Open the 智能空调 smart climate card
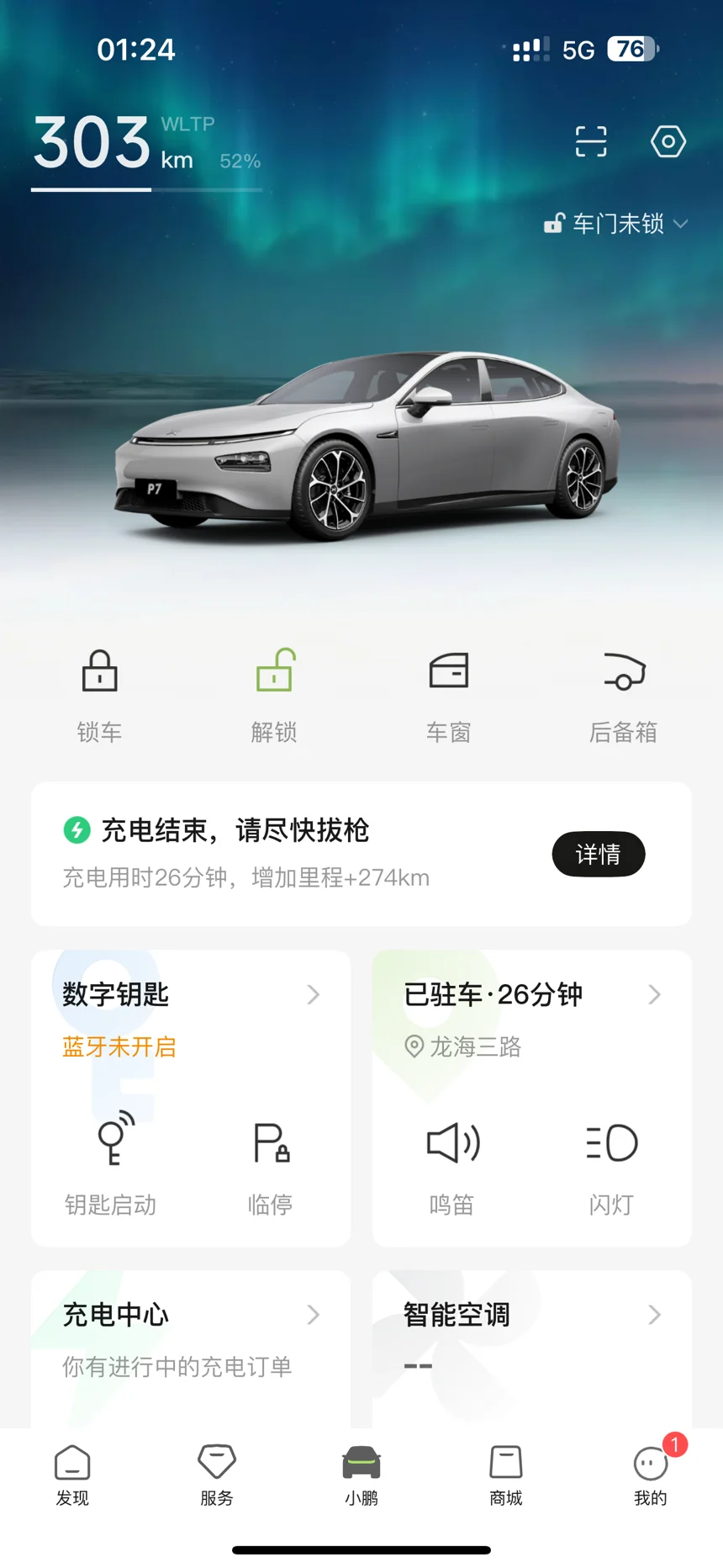The width and height of the screenshot is (723, 1568). [531, 1316]
